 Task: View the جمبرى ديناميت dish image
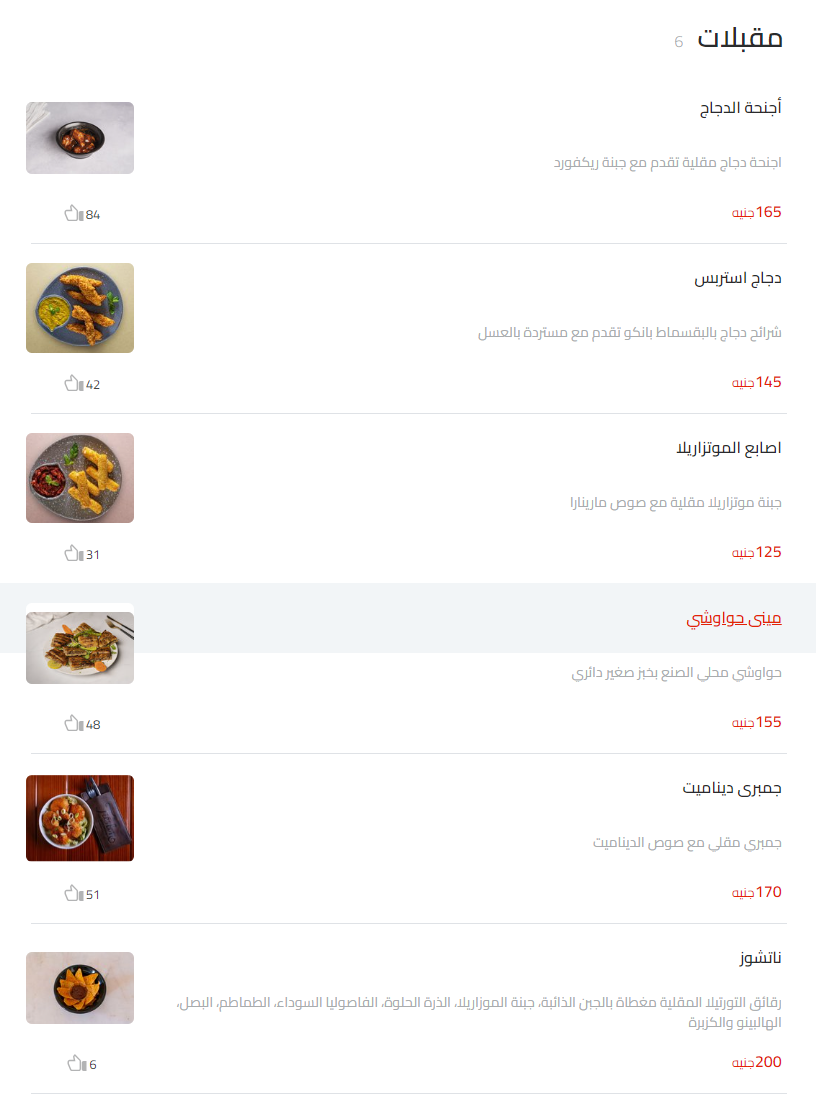pos(80,818)
